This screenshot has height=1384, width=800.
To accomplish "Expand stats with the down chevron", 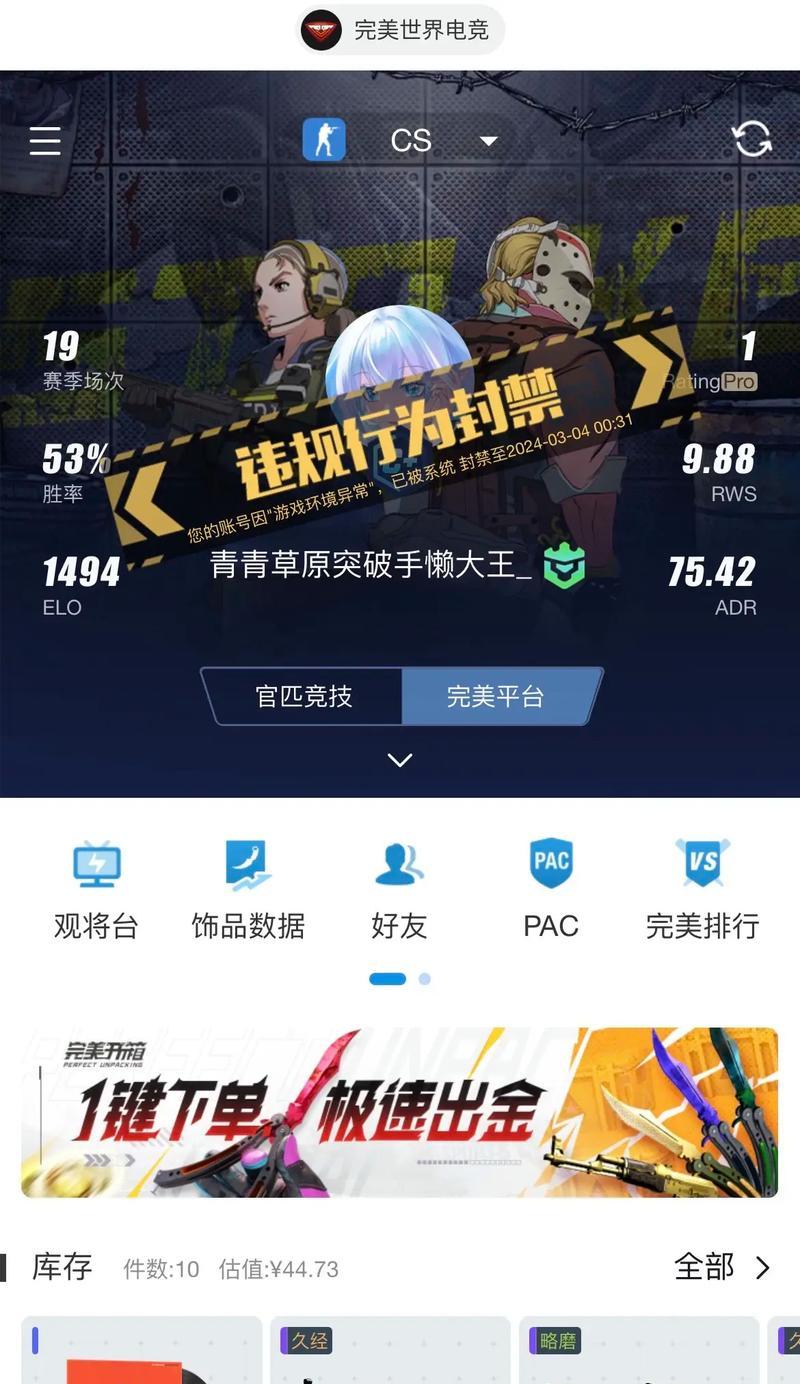I will coord(400,761).
